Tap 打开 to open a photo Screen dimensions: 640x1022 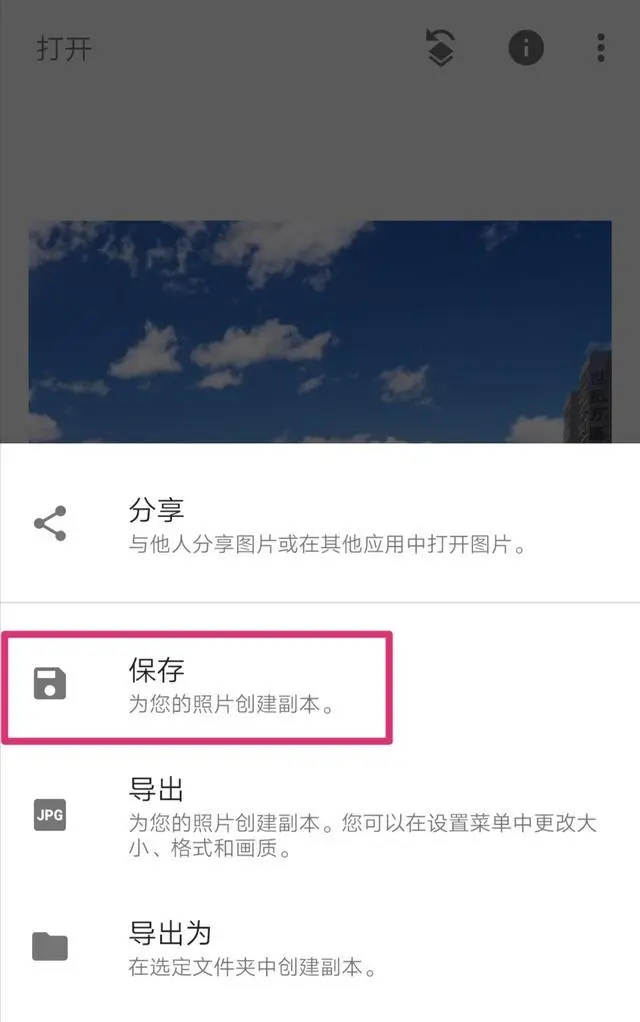pos(64,48)
